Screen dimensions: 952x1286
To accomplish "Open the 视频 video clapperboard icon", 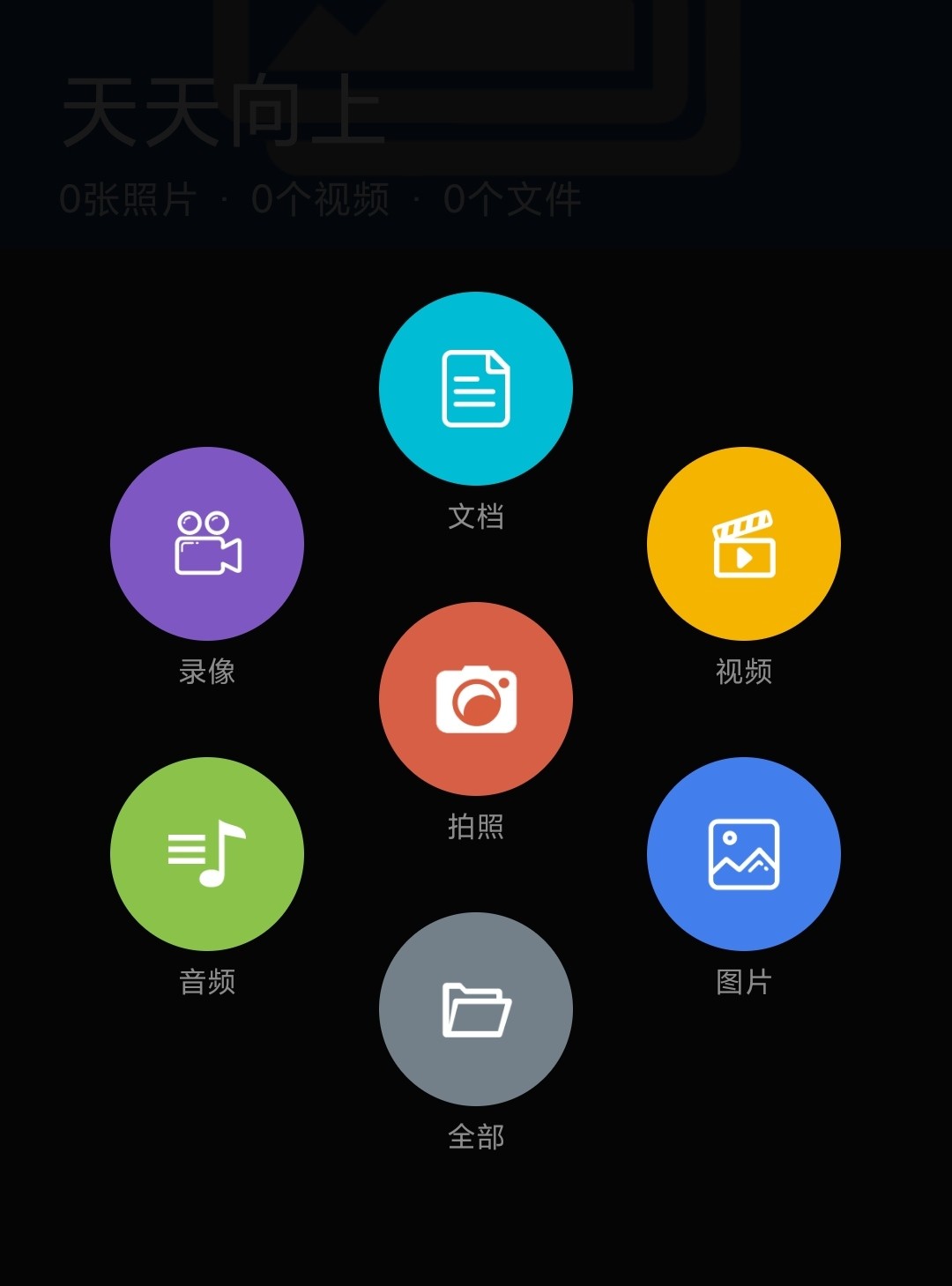I will point(744,544).
